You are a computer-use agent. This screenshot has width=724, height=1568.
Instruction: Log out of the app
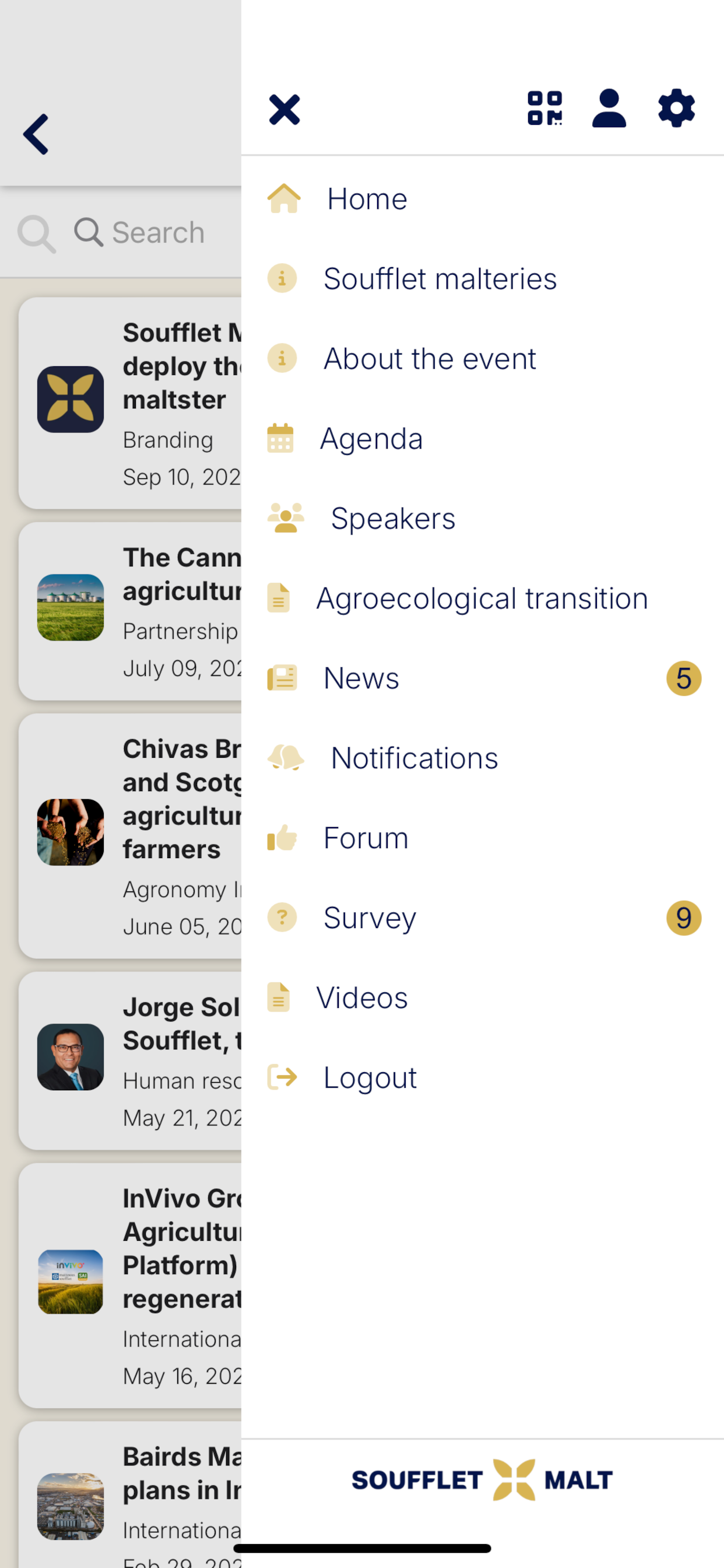pyautogui.click(x=483, y=1077)
